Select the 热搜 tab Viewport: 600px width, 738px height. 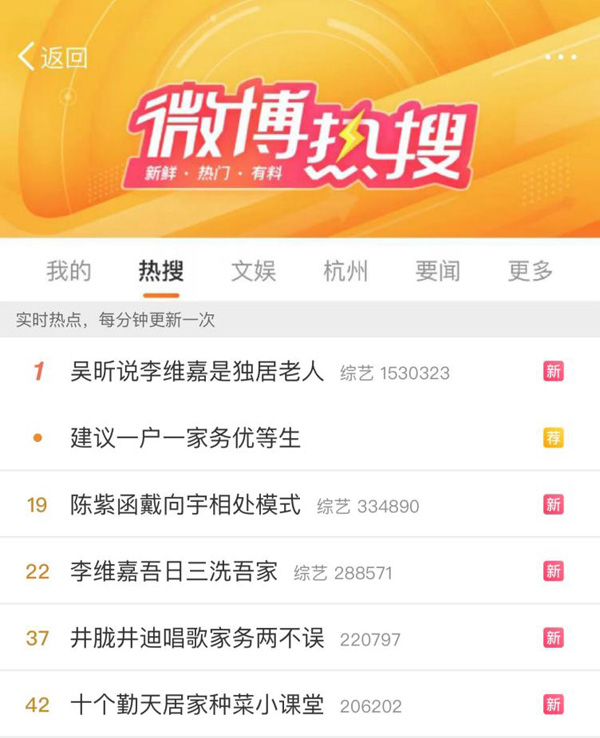pyautogui.click(x=161, y=271)
